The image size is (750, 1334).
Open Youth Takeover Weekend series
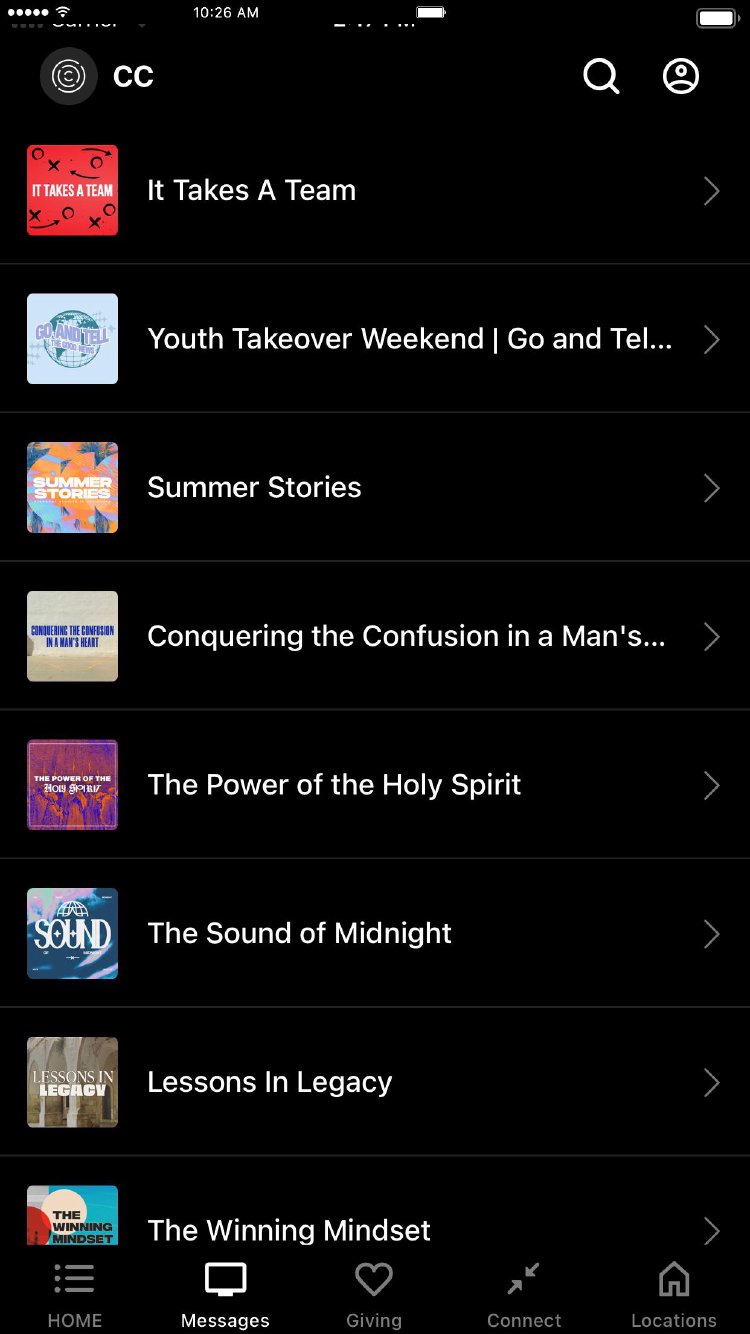coord(374,339)
